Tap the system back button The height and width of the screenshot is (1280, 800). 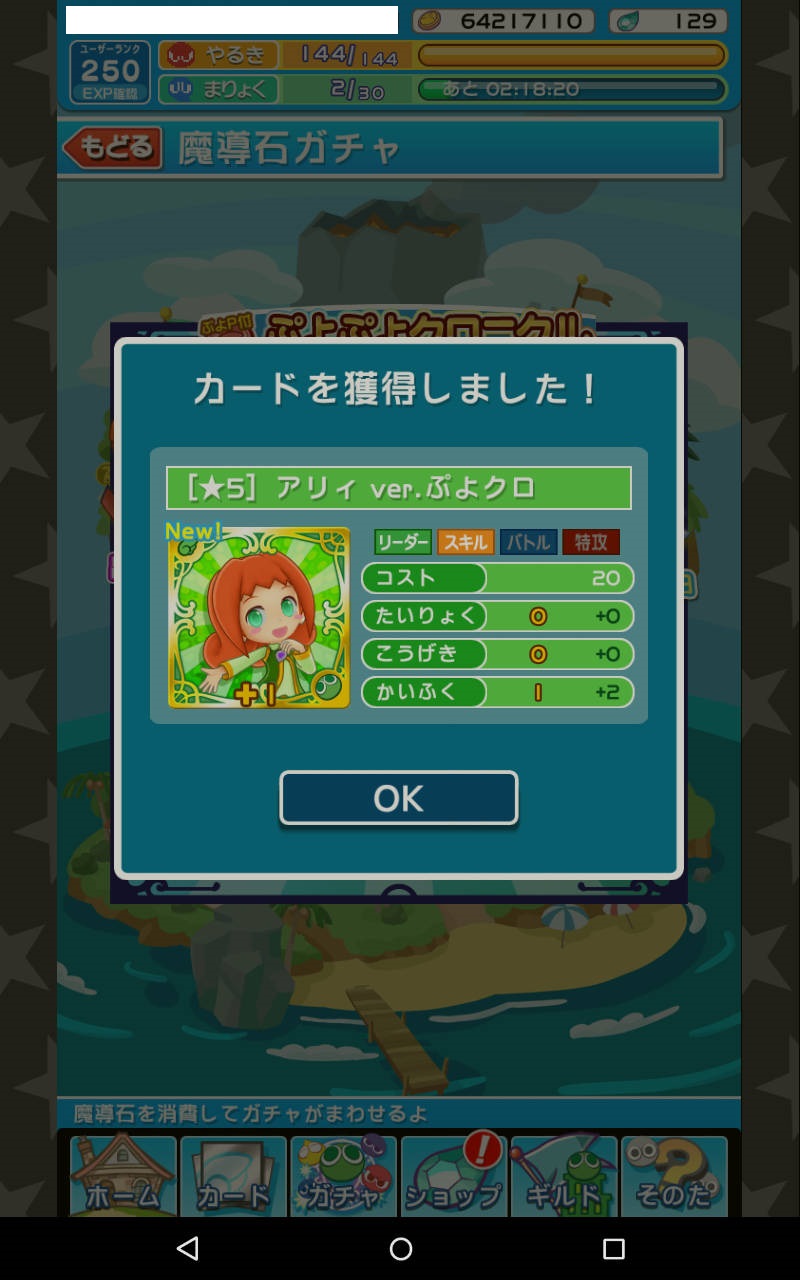click(x=187, y=1248)
